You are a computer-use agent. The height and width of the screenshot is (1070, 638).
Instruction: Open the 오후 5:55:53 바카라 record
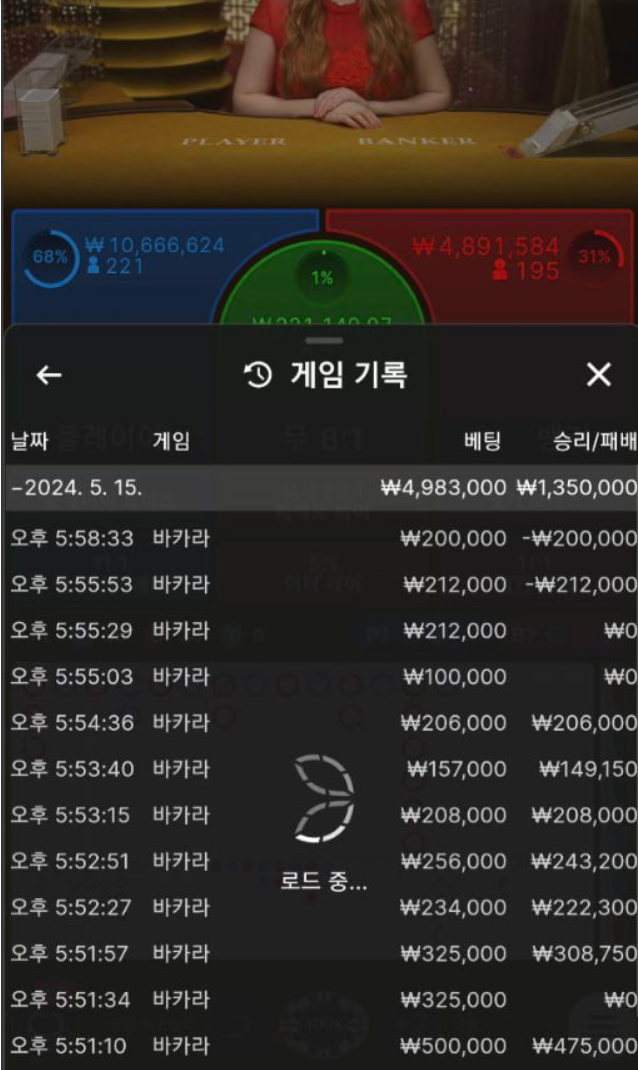click(320, 584)
